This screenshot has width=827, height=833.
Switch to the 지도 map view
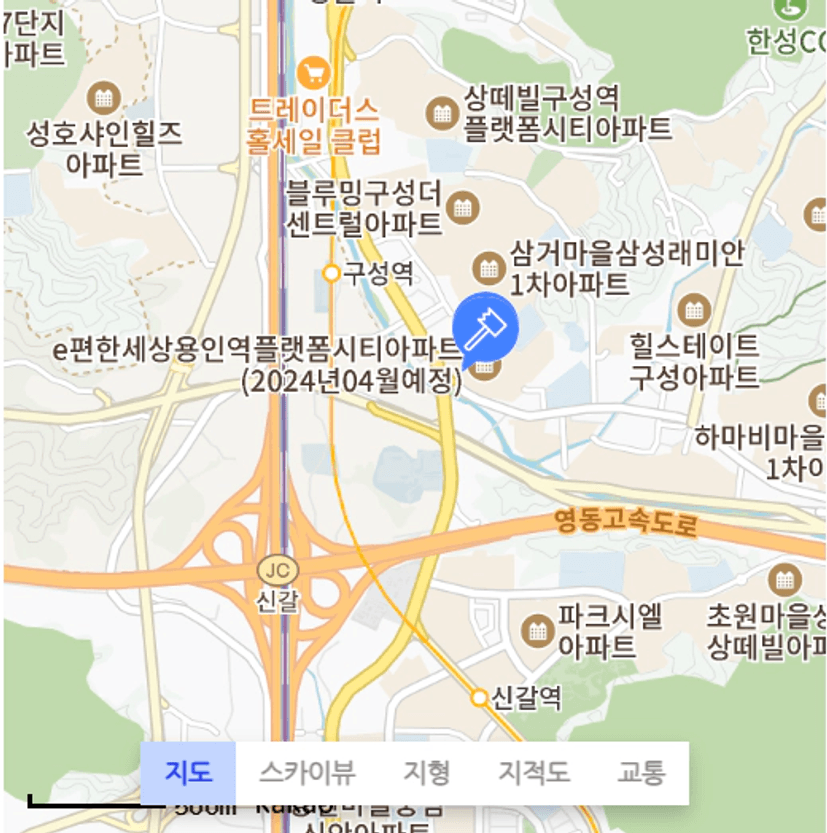tap(188, 773)
